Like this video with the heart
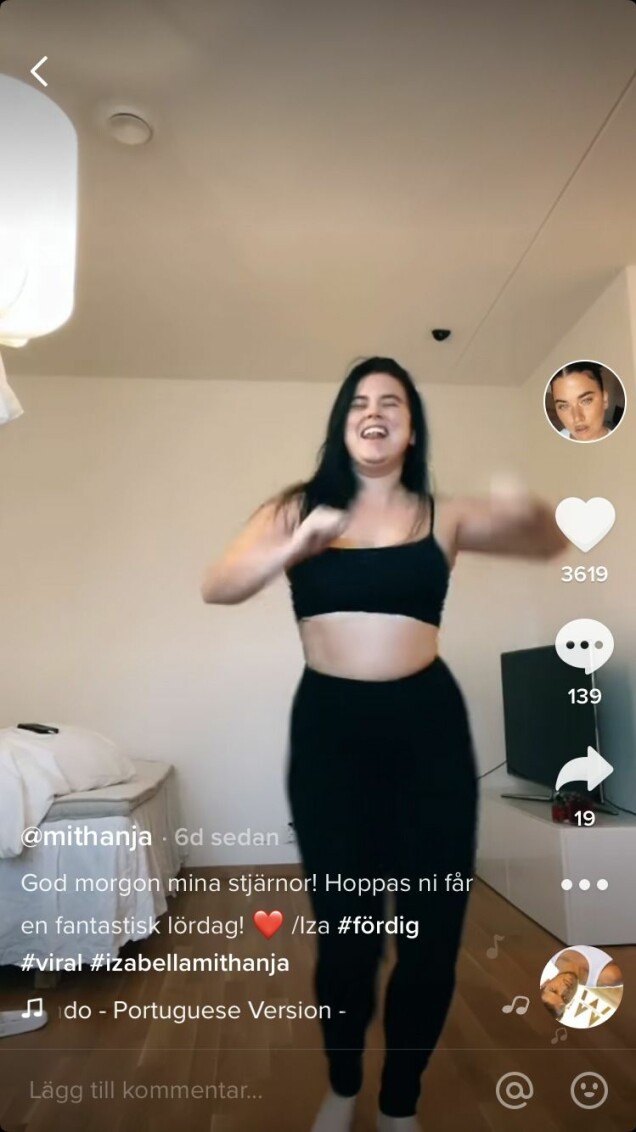This screenshot has height=1132, width=636. tap(584, 524)
